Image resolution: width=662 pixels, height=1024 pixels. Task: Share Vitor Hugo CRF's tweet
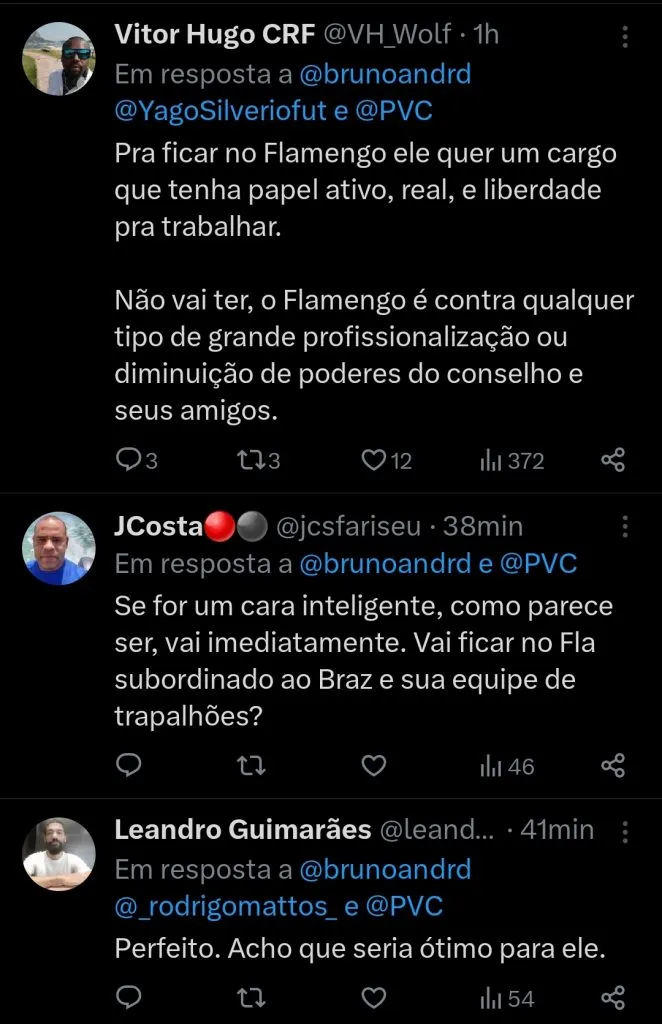[x=612, y=460]
